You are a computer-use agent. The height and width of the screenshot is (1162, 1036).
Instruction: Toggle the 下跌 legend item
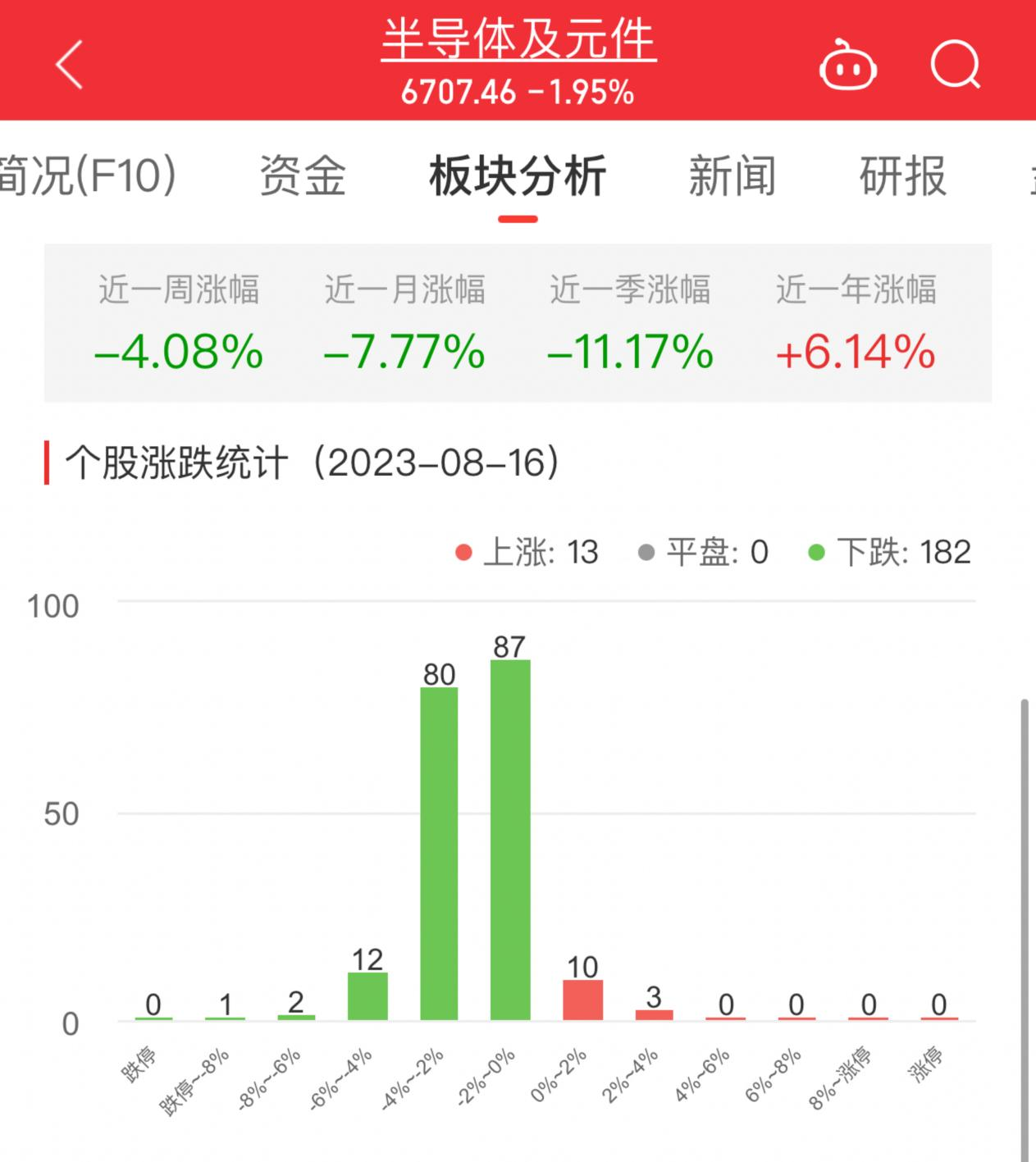[x=889, y=552]
